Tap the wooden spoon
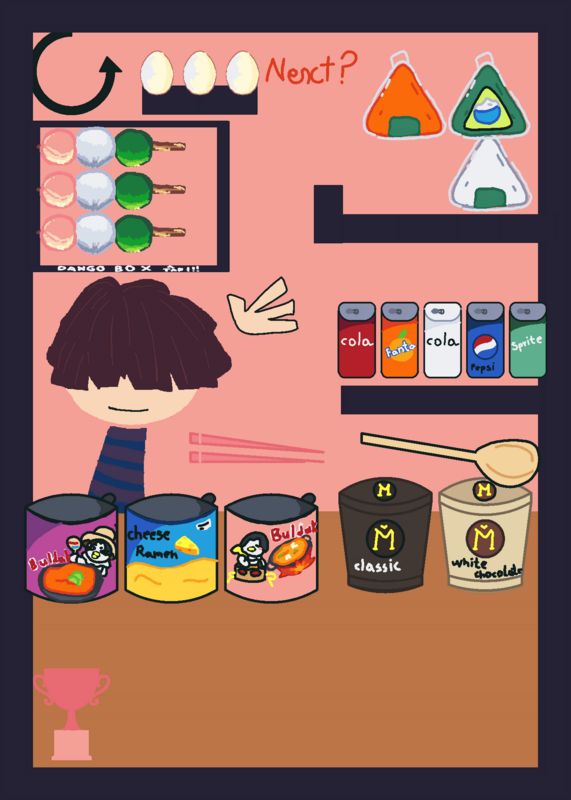Screen dimensions: 571x800 450,459
